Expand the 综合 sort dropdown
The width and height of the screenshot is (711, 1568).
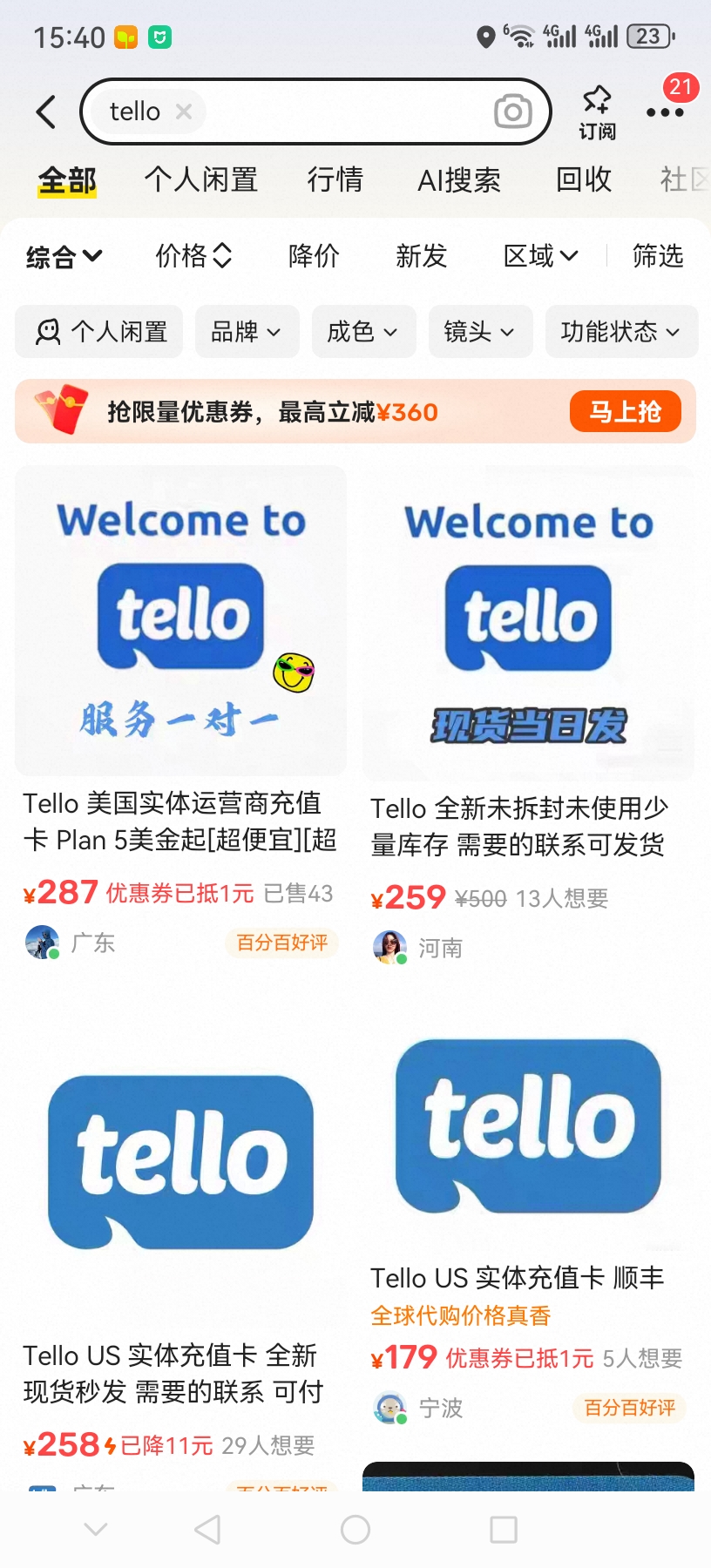pos(64,256)
